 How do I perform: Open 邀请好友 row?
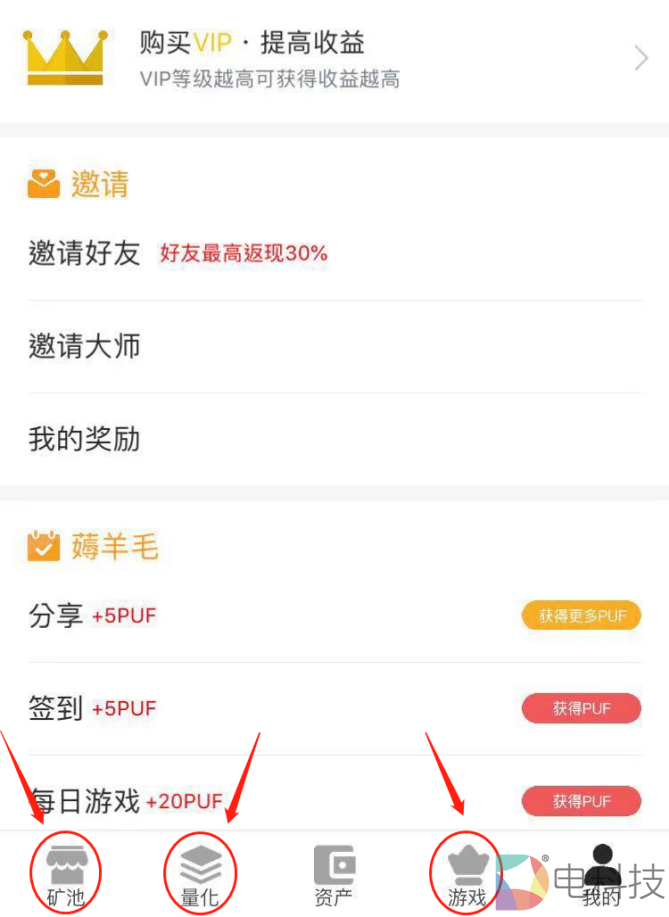click(334, 254)
